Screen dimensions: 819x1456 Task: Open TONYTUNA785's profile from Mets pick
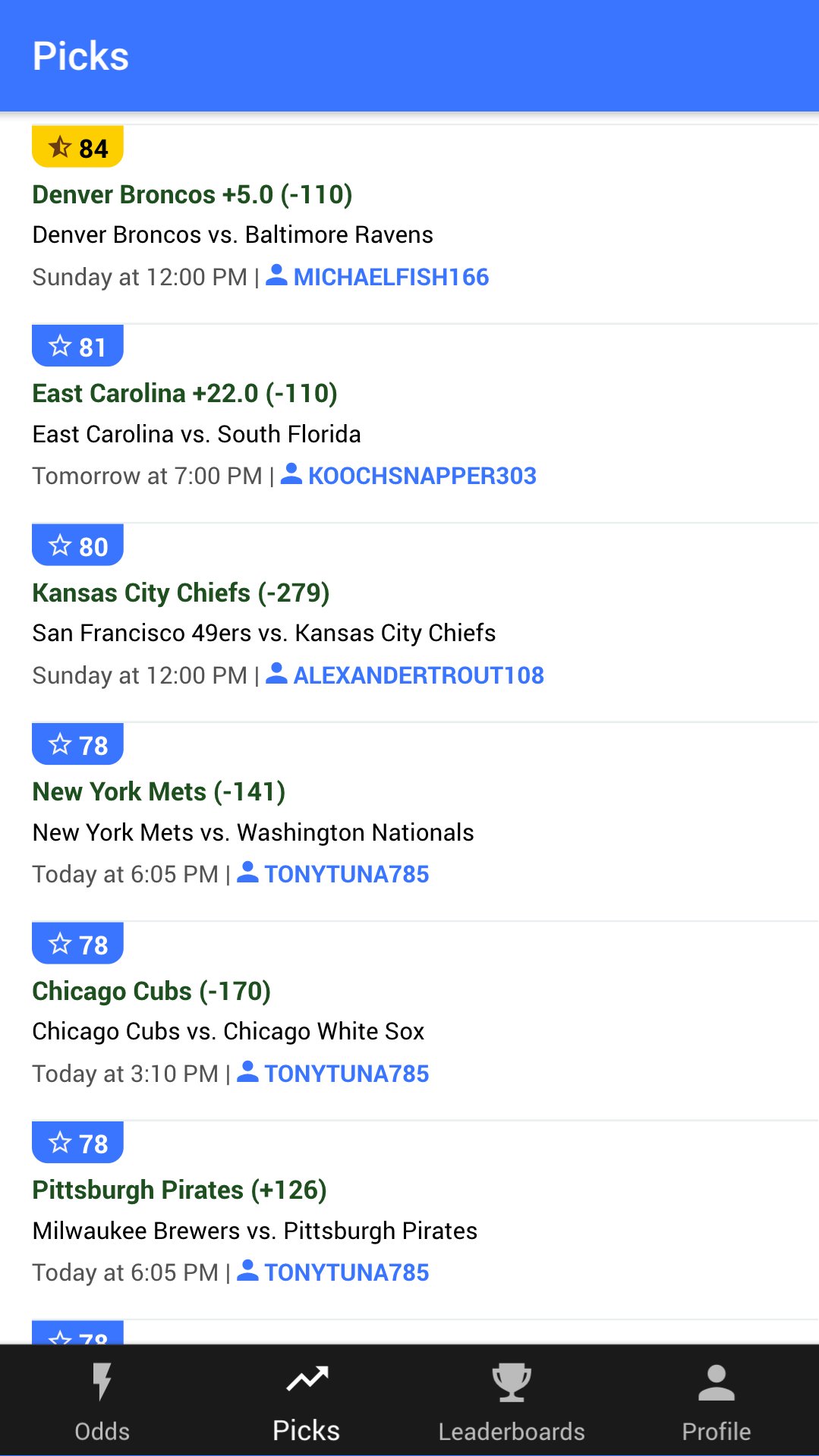coord(347,873)
